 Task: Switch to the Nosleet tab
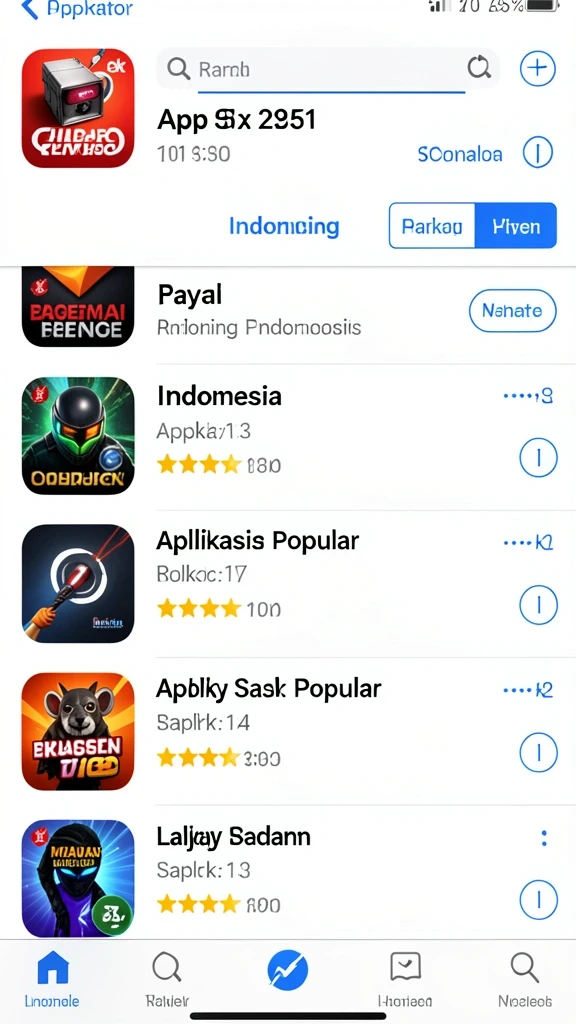pyautogui.click(x=524, y=978)
